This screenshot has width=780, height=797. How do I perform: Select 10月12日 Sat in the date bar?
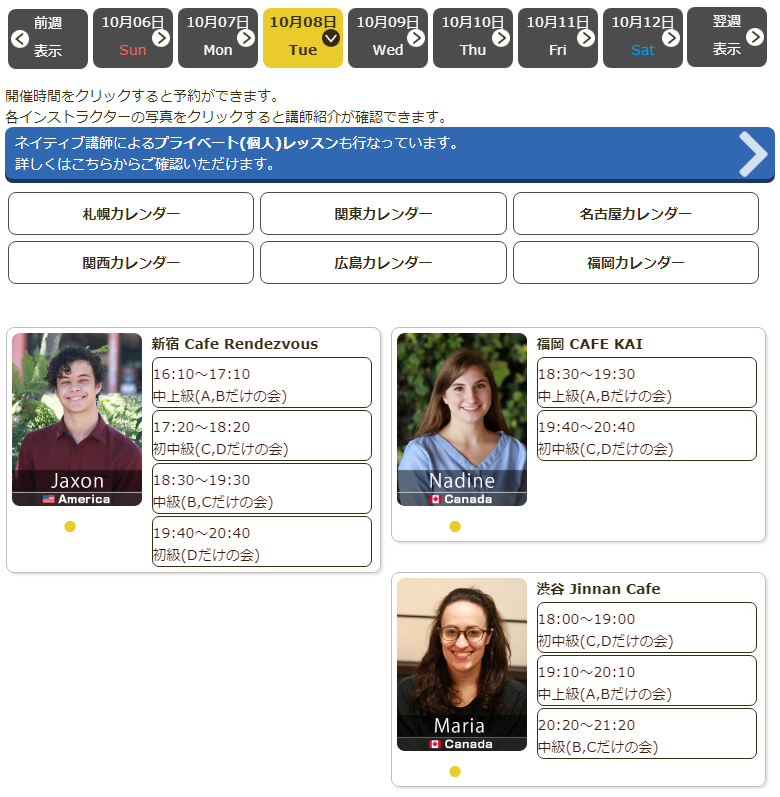pyautogui.click(x=643, y=38)
